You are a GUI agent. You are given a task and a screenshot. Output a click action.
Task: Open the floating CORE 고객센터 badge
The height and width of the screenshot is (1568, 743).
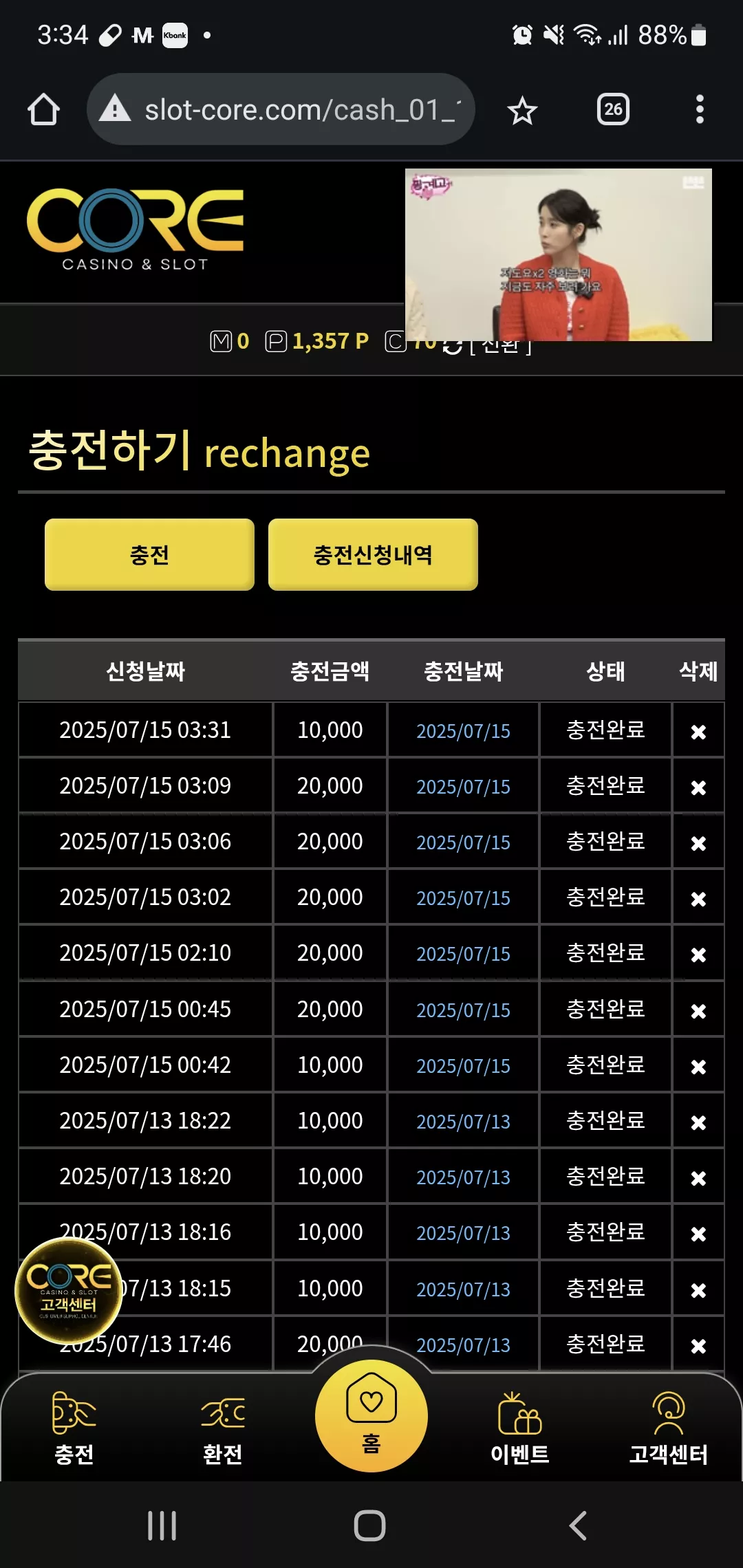68,1291
